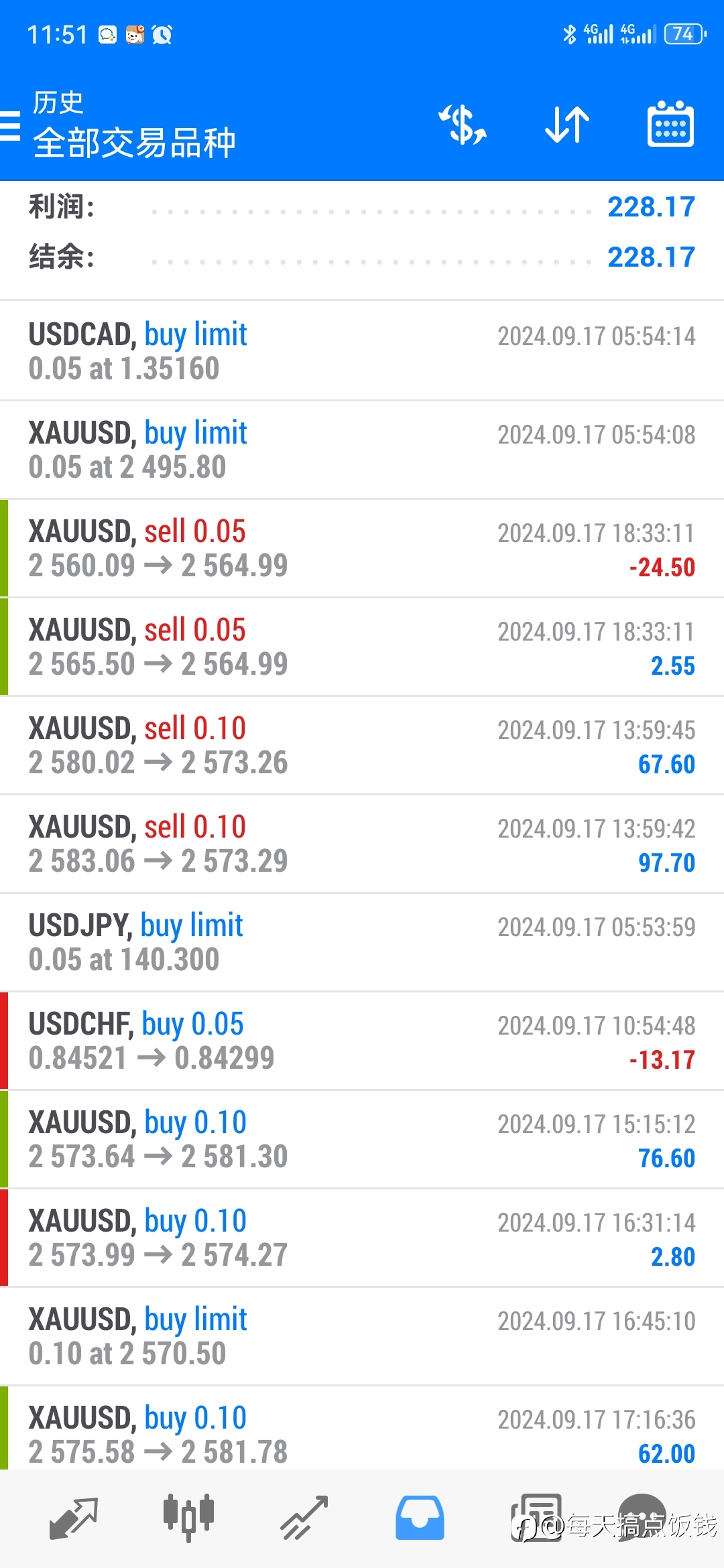Switch to the Quotes tab
This screenshot has width=724, height=1568.
click(74, 1518)
